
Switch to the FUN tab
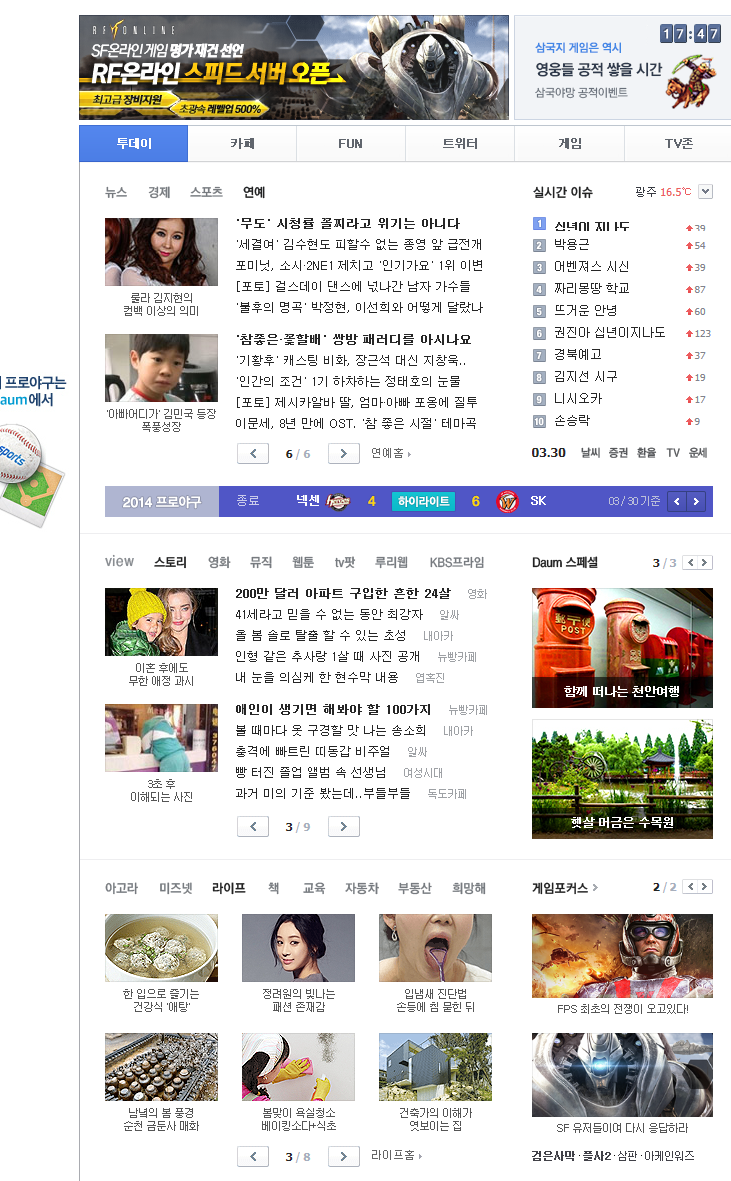pos(350,143)
